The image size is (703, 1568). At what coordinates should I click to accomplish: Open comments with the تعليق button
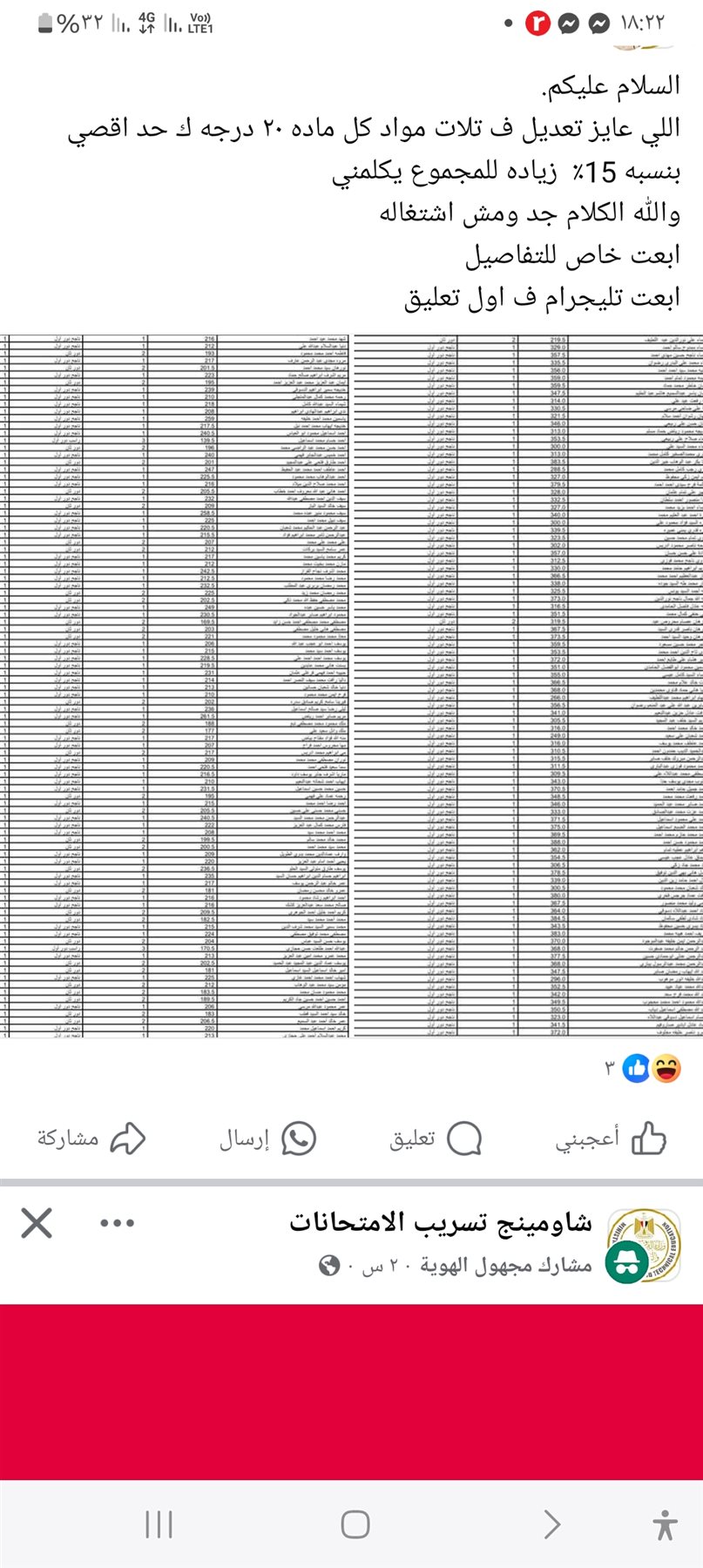435,1138
